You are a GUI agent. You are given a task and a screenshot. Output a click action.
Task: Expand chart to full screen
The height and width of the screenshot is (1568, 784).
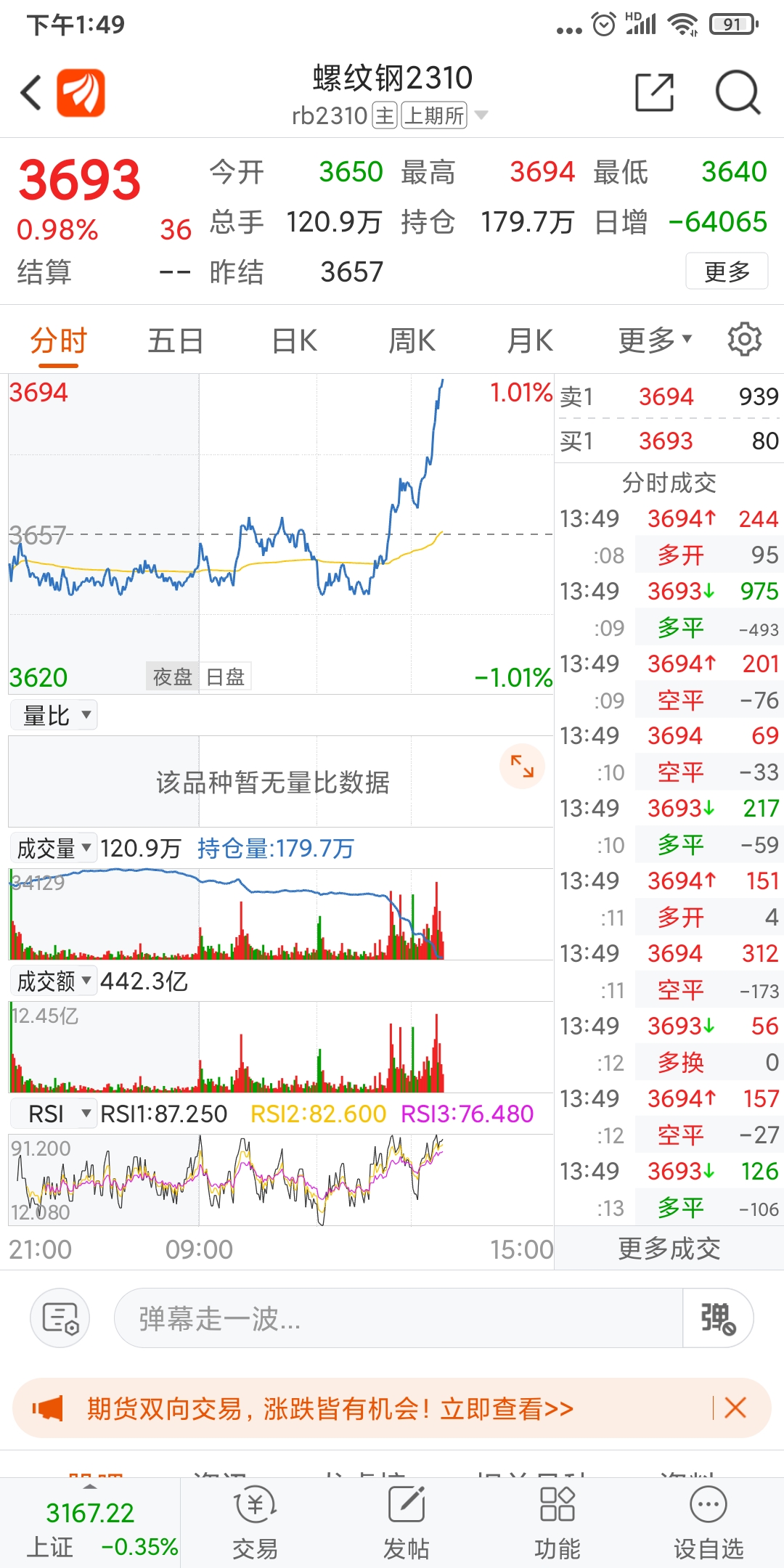click(x=522, y=766)
